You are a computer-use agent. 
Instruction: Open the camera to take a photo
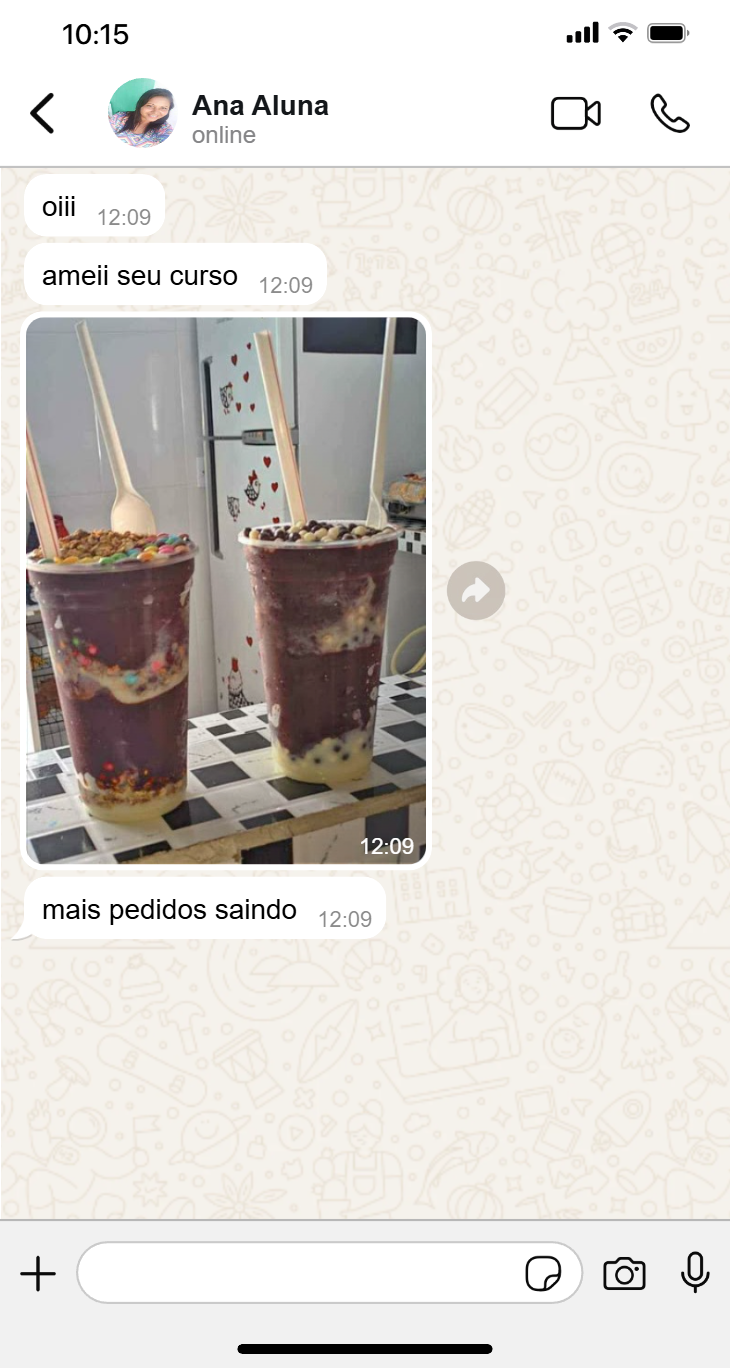pyautogui.click(x=624, y=1274)
